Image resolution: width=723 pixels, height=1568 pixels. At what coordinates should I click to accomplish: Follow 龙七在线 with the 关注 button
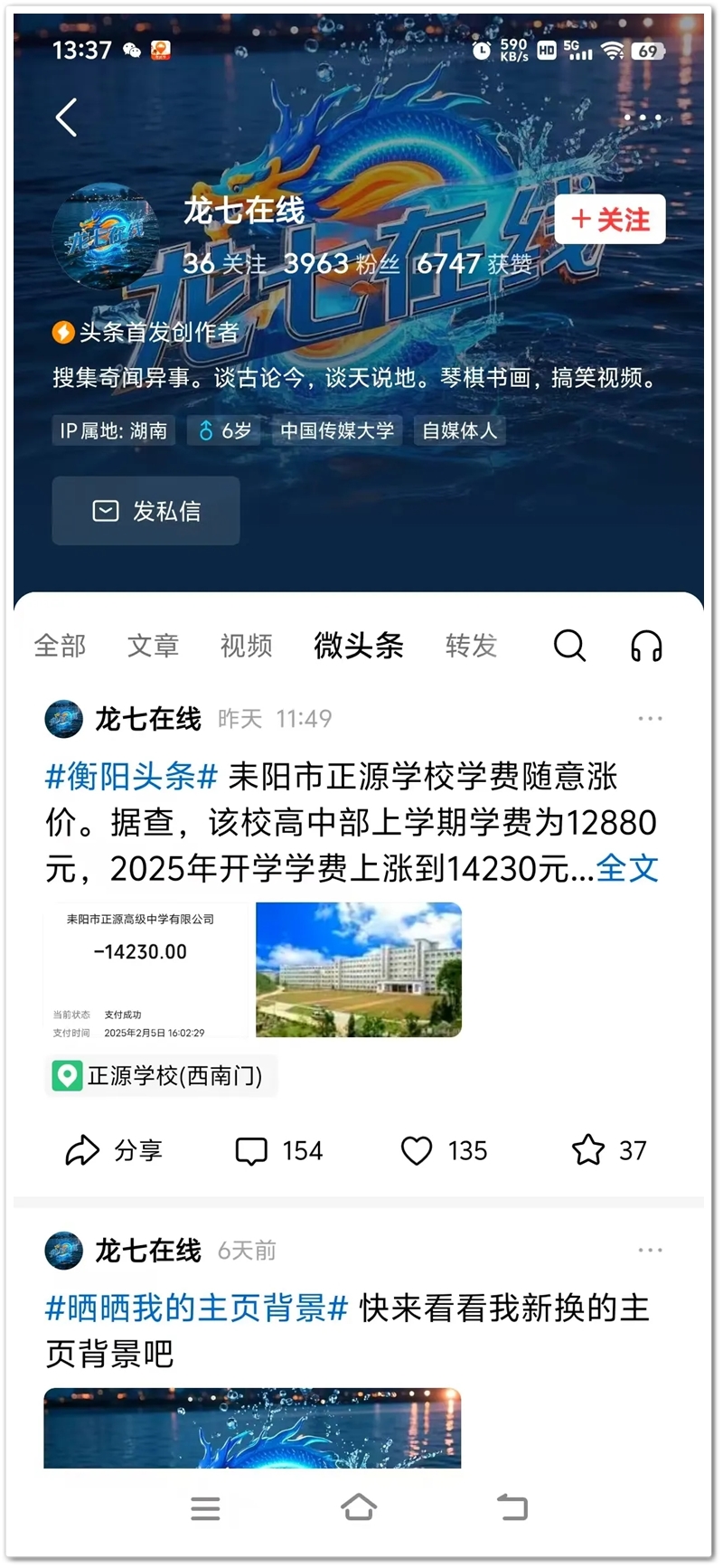click(610, 220)
